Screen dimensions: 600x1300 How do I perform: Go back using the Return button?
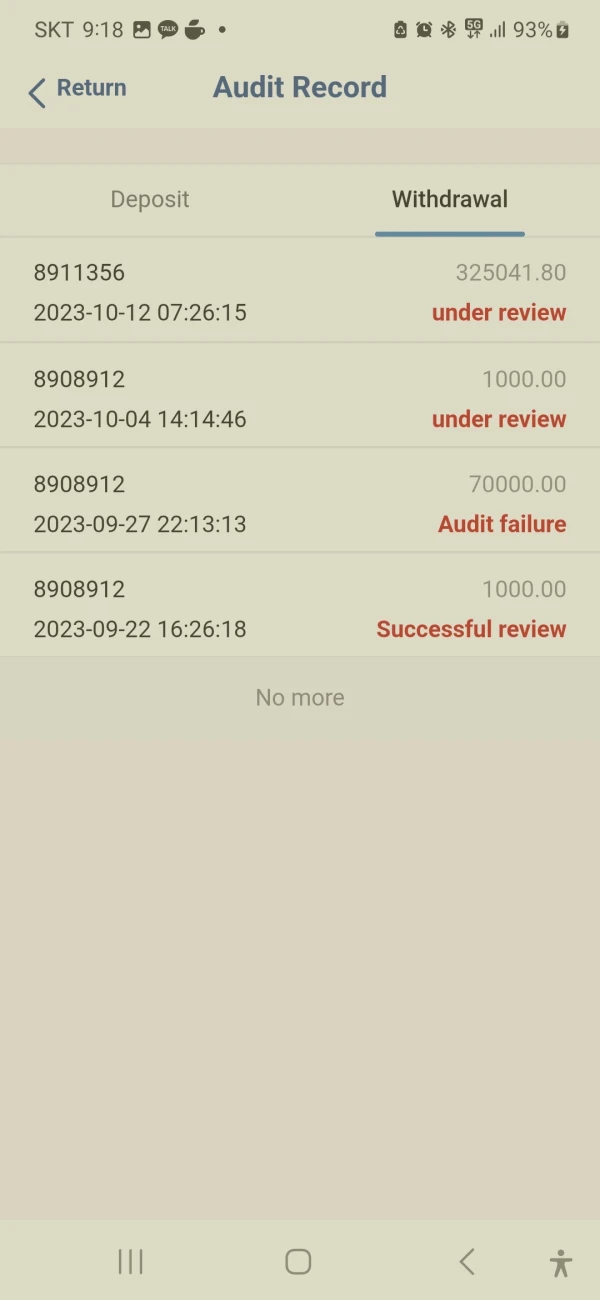pyautogui.click(x=76, y=89)
